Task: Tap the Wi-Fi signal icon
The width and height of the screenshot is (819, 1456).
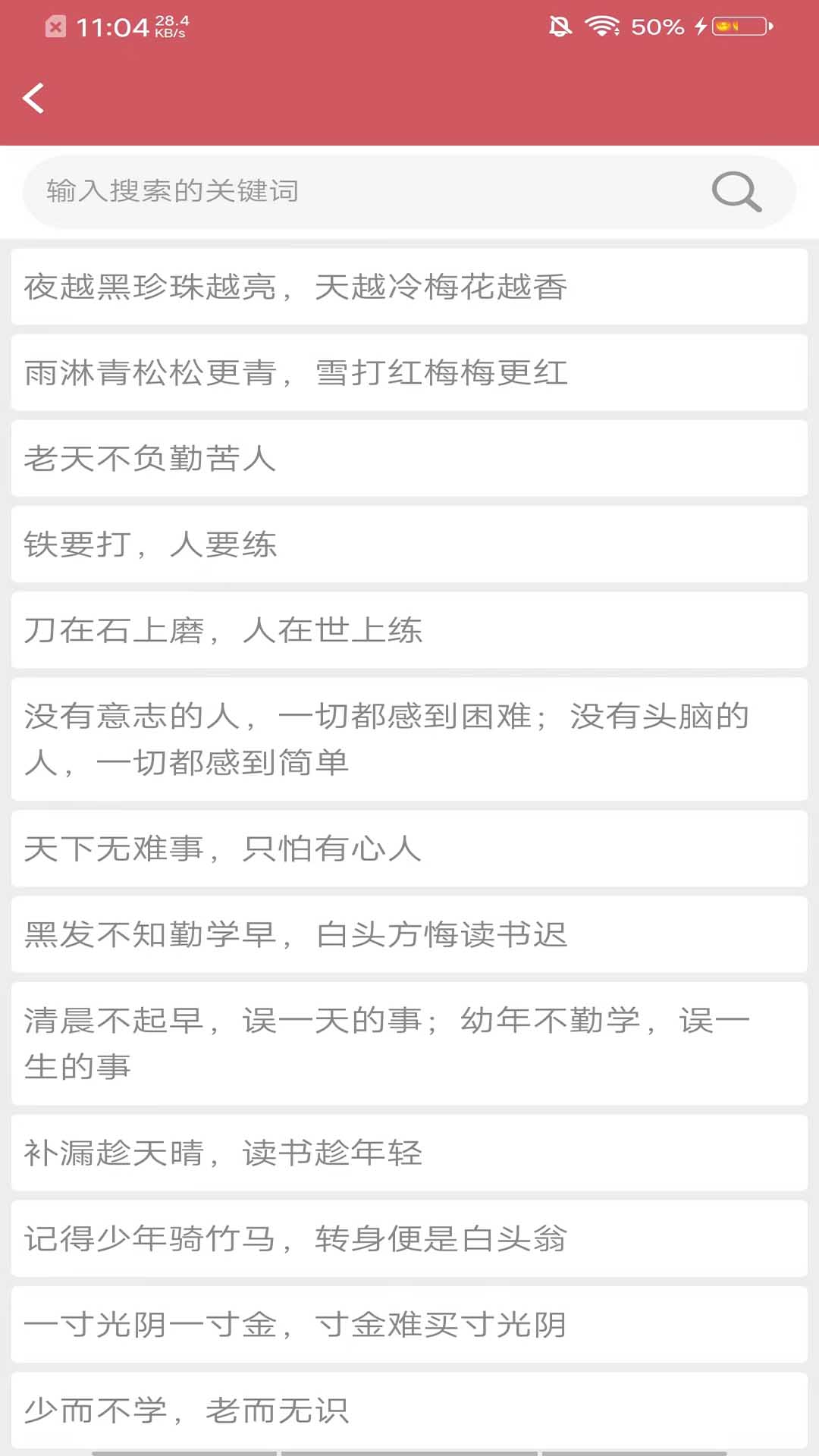Action: coord(601,24)
